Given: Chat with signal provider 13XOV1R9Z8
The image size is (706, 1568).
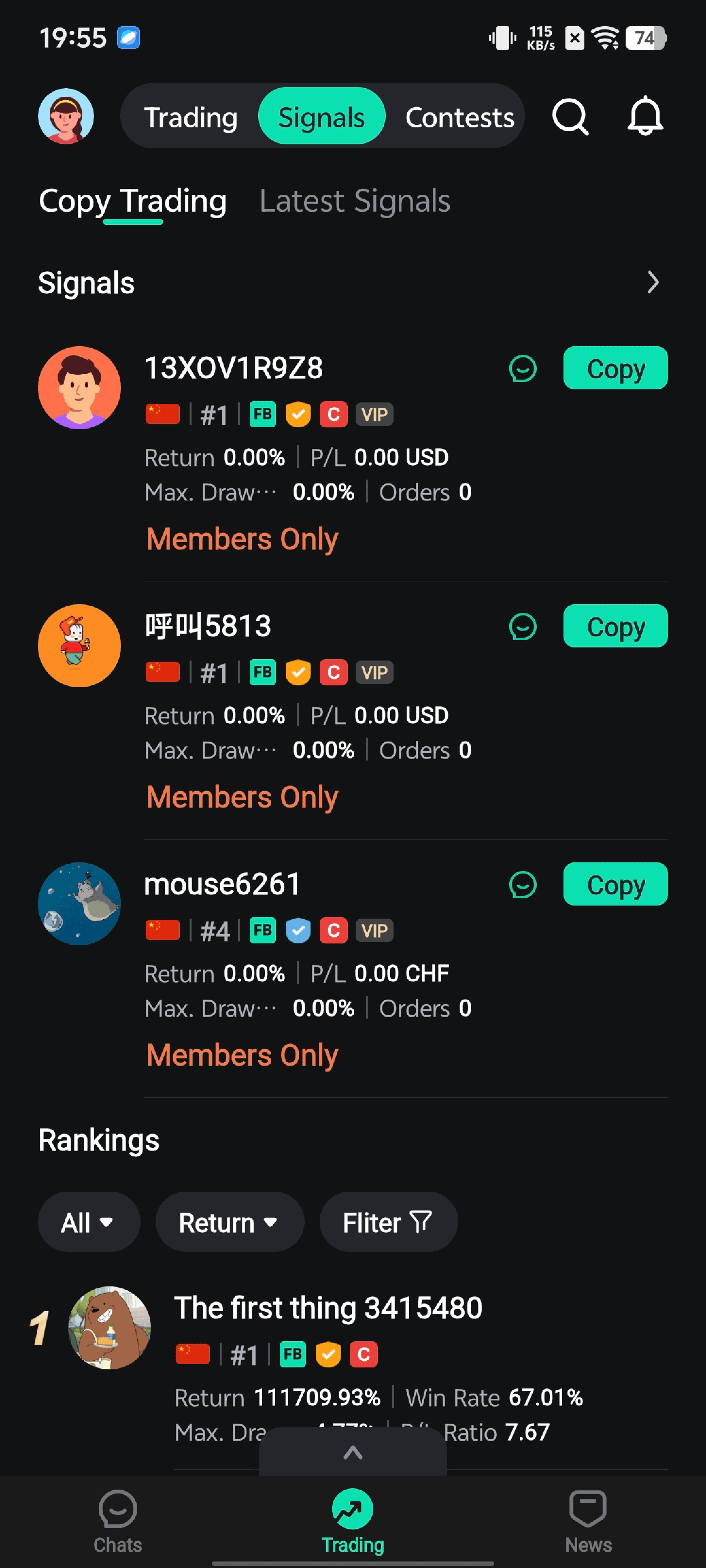Looking at the screenshot, I should (x=523, y=369).
